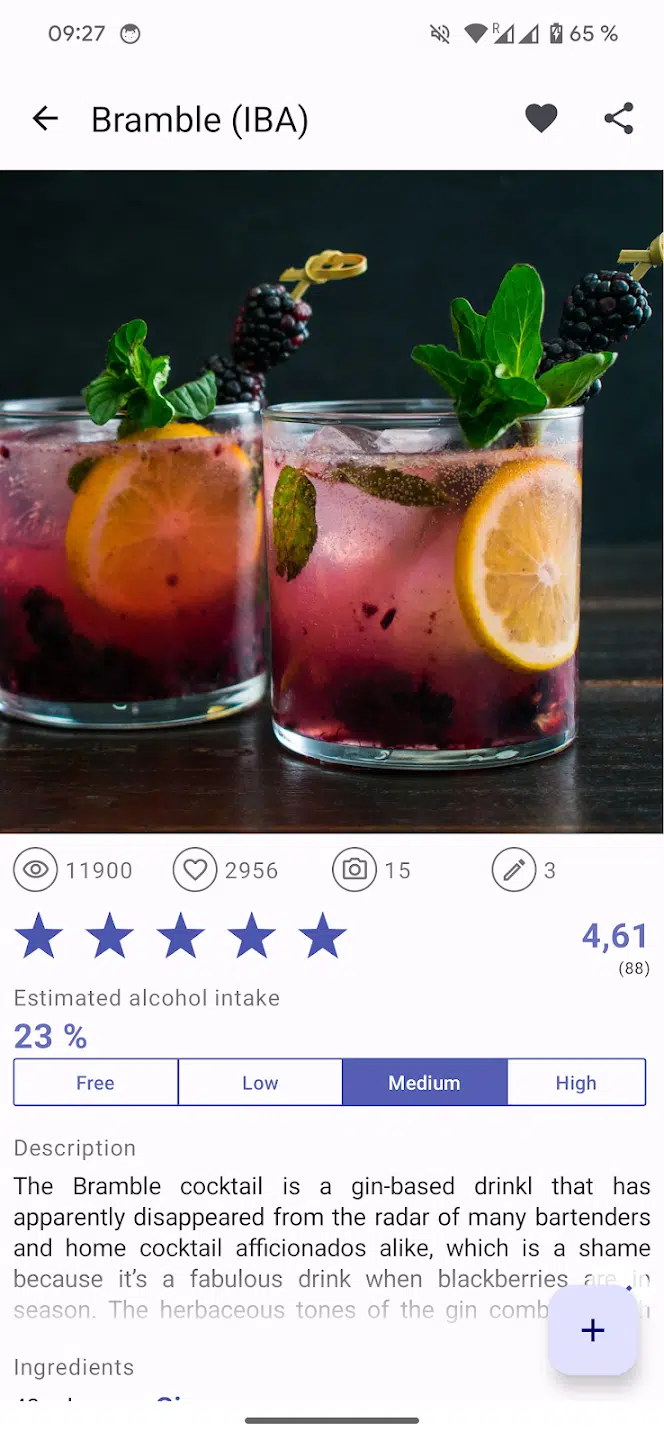Go back from Bramble cocktail page
Screen dimensions: 664x1440
[45, 119]
